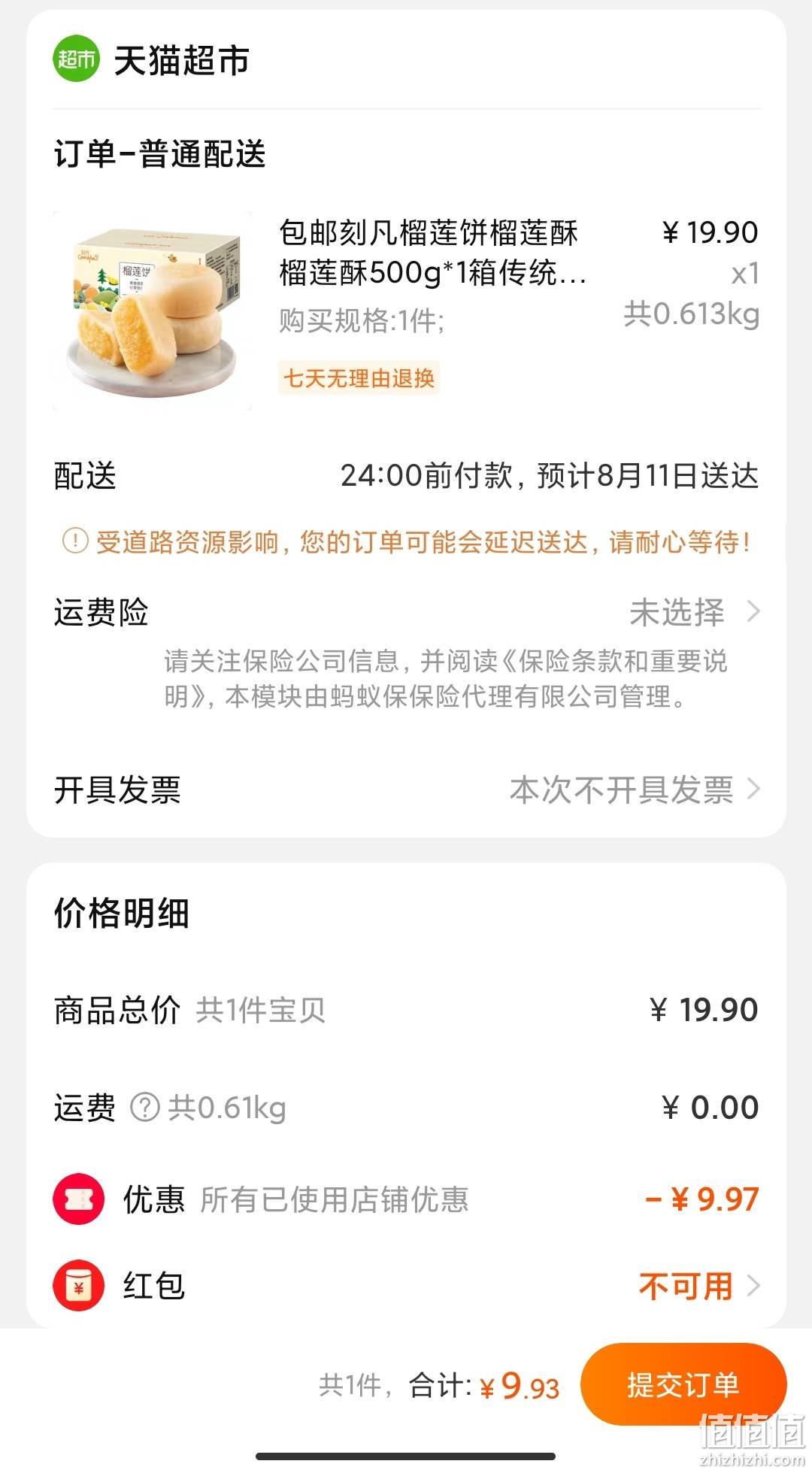Screen dimensions: 812x1473
Task: Tap the 运费 help question-mark icon
Action: coord(145,1107)
